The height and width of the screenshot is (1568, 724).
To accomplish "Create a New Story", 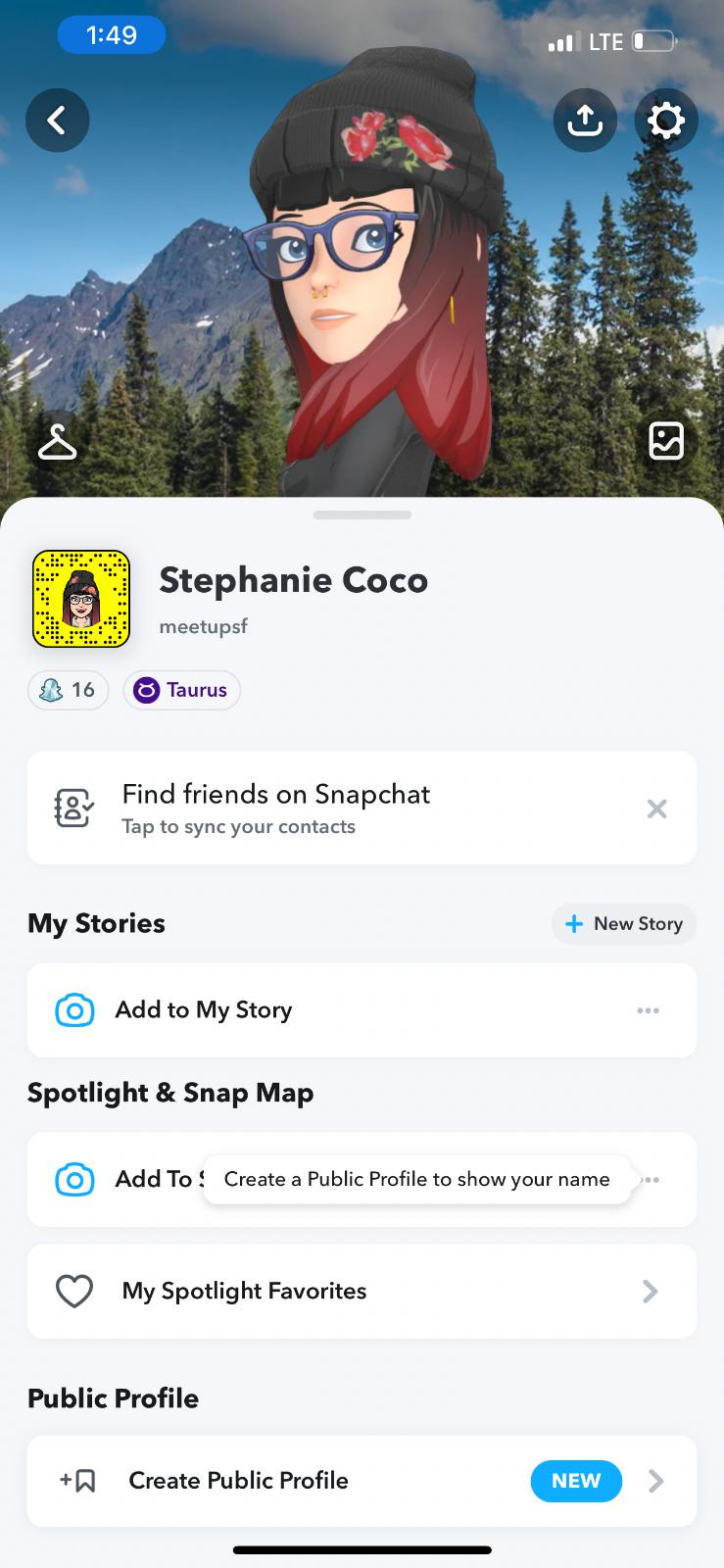I will (x=624, y=924).
